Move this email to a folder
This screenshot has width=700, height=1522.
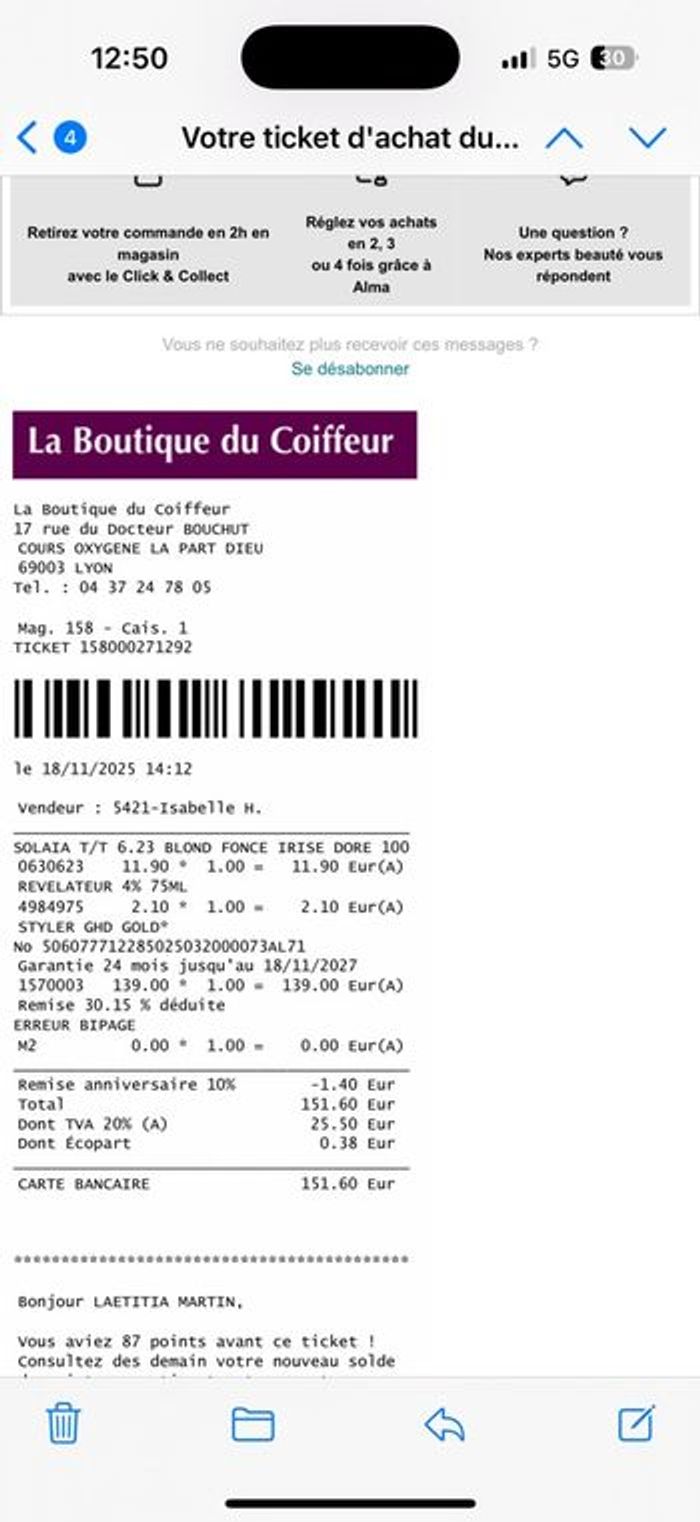coord(253,1422)
